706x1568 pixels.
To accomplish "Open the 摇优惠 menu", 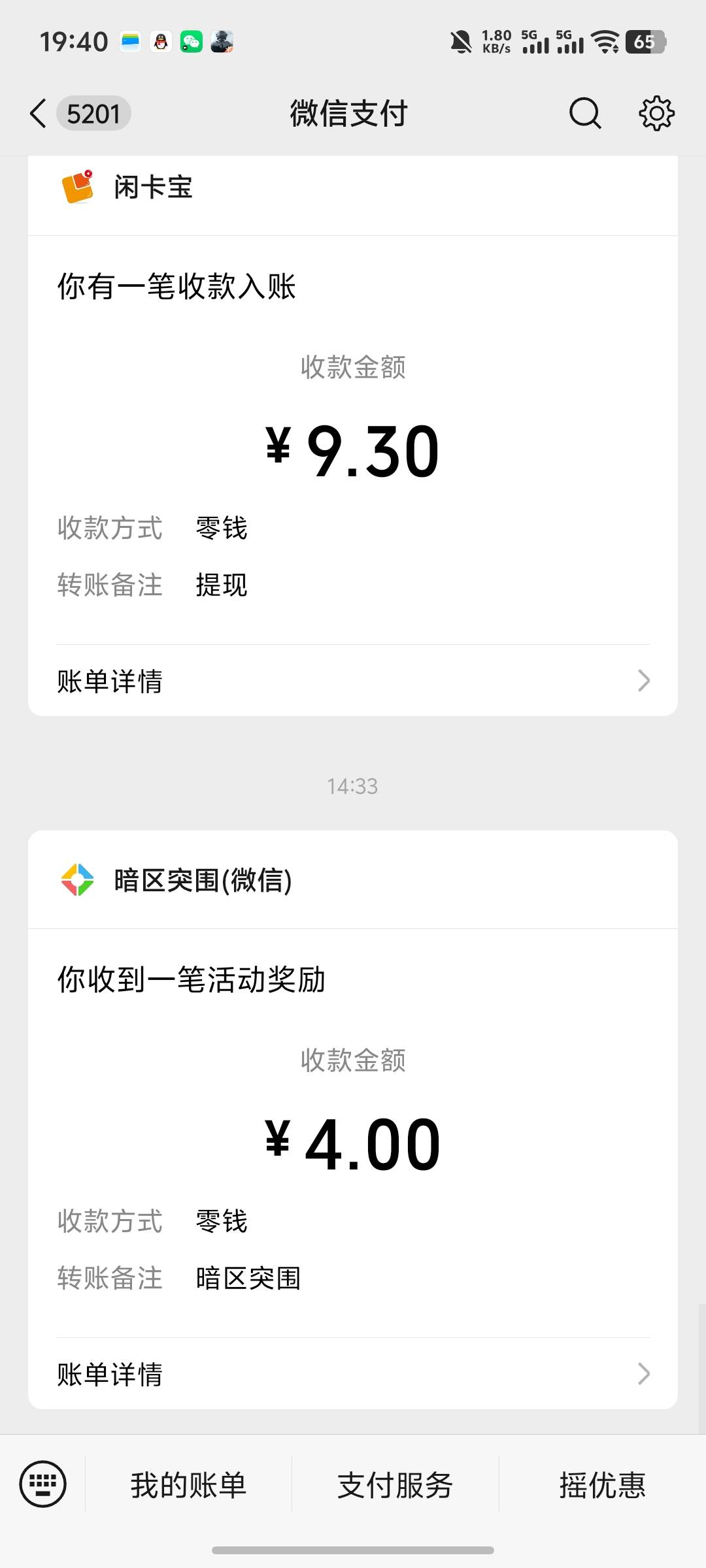I will click(x=602, y=1485).
